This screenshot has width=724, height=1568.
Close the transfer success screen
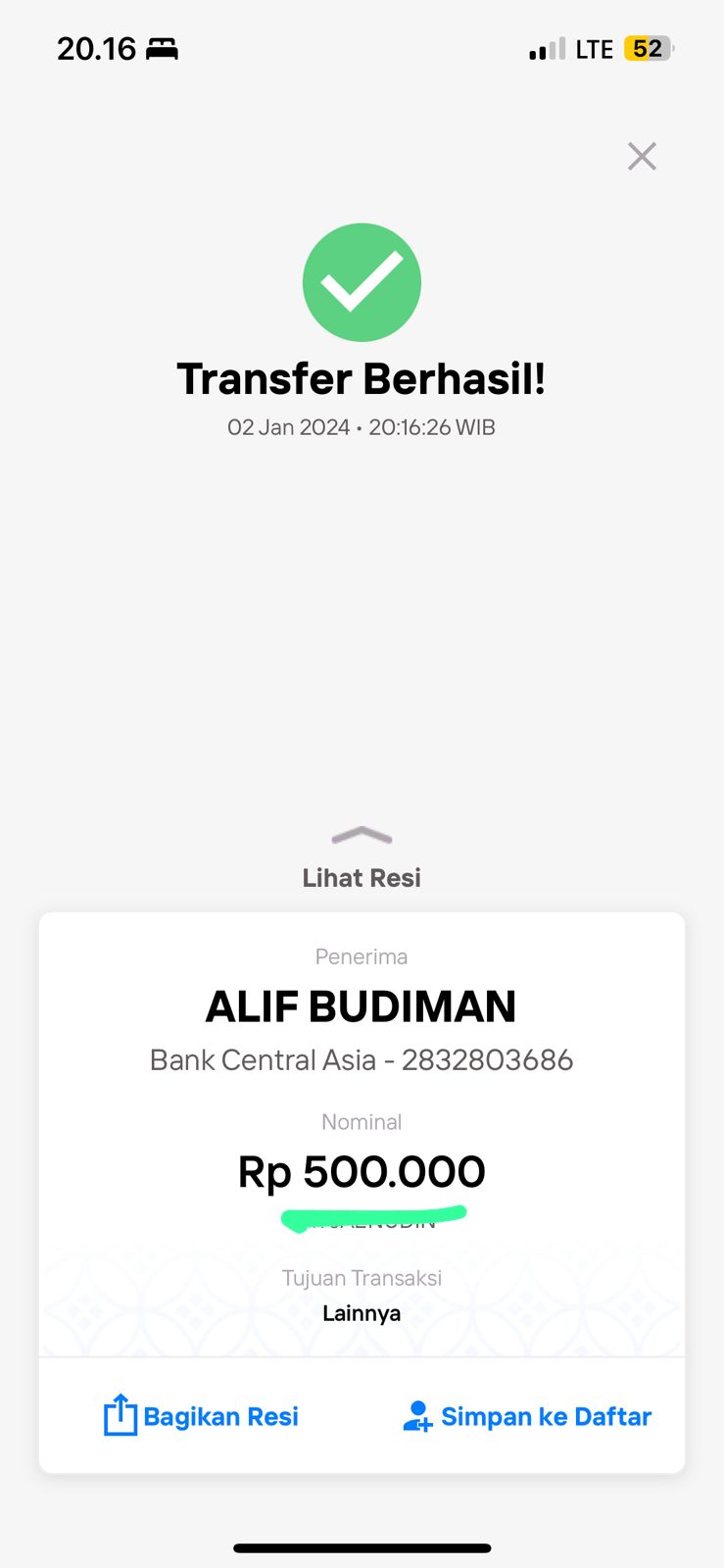coord(642,157)
